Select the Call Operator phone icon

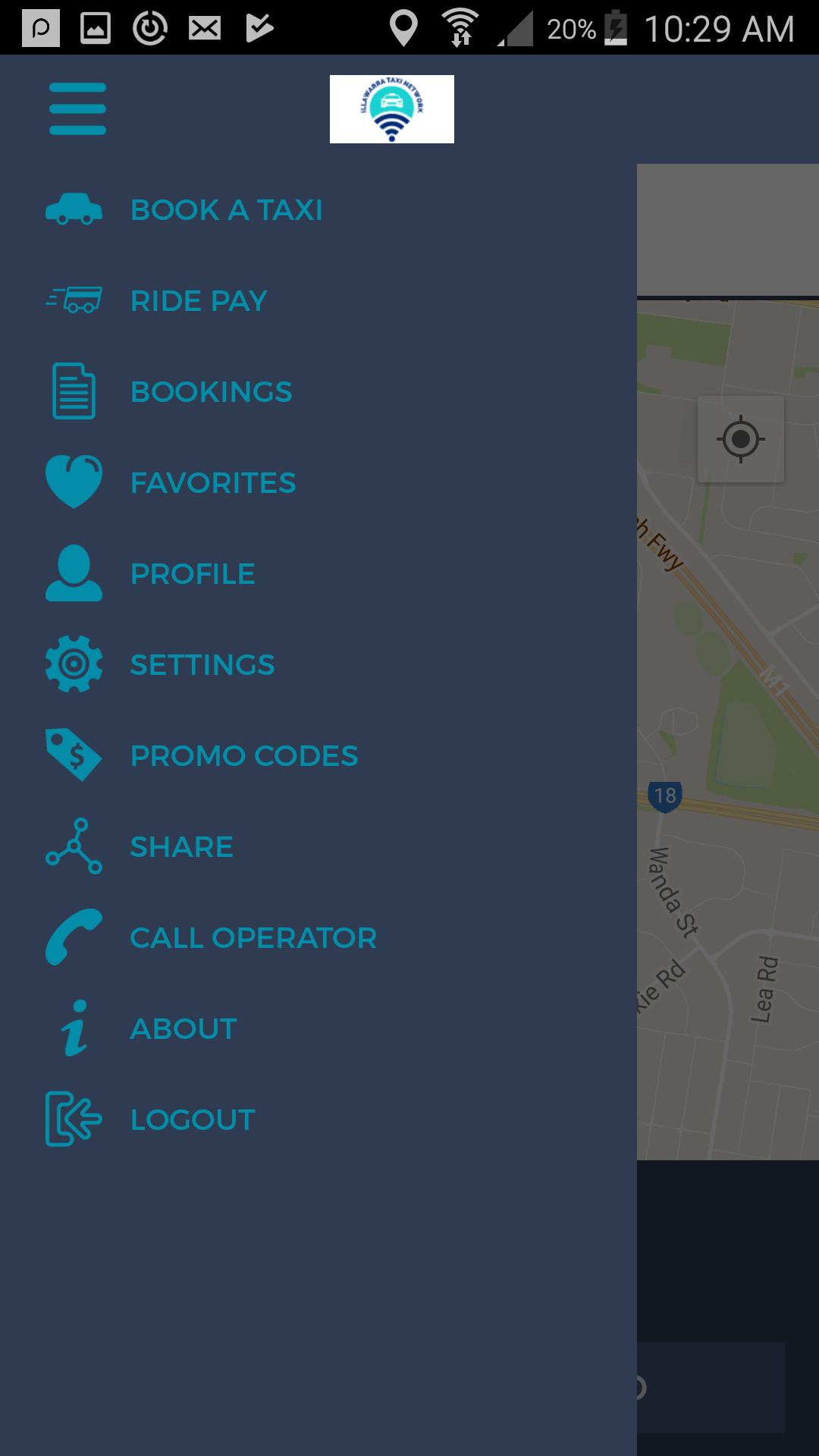click(74, 937)
